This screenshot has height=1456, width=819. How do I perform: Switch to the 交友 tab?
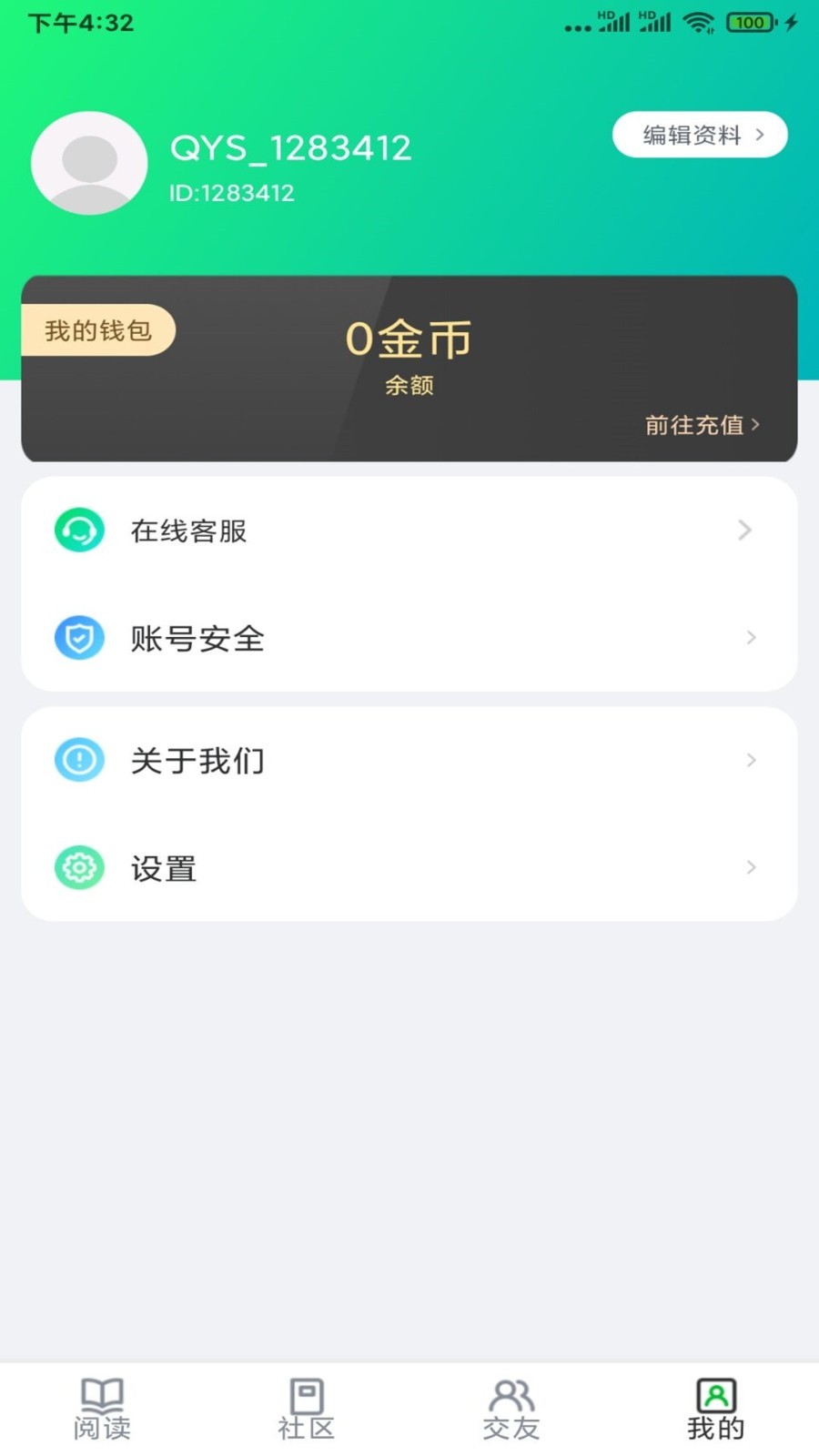point(511,1409)
